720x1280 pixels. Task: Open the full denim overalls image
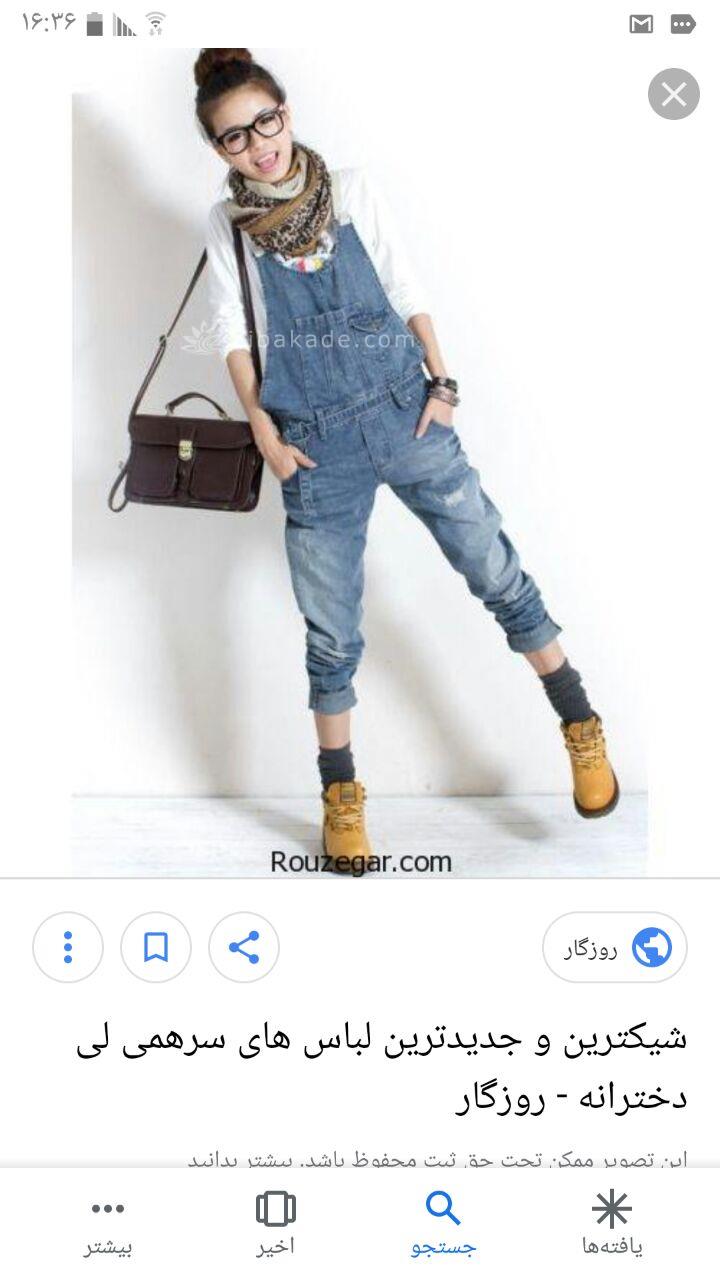pyautogui.click(x=360, y=460)
